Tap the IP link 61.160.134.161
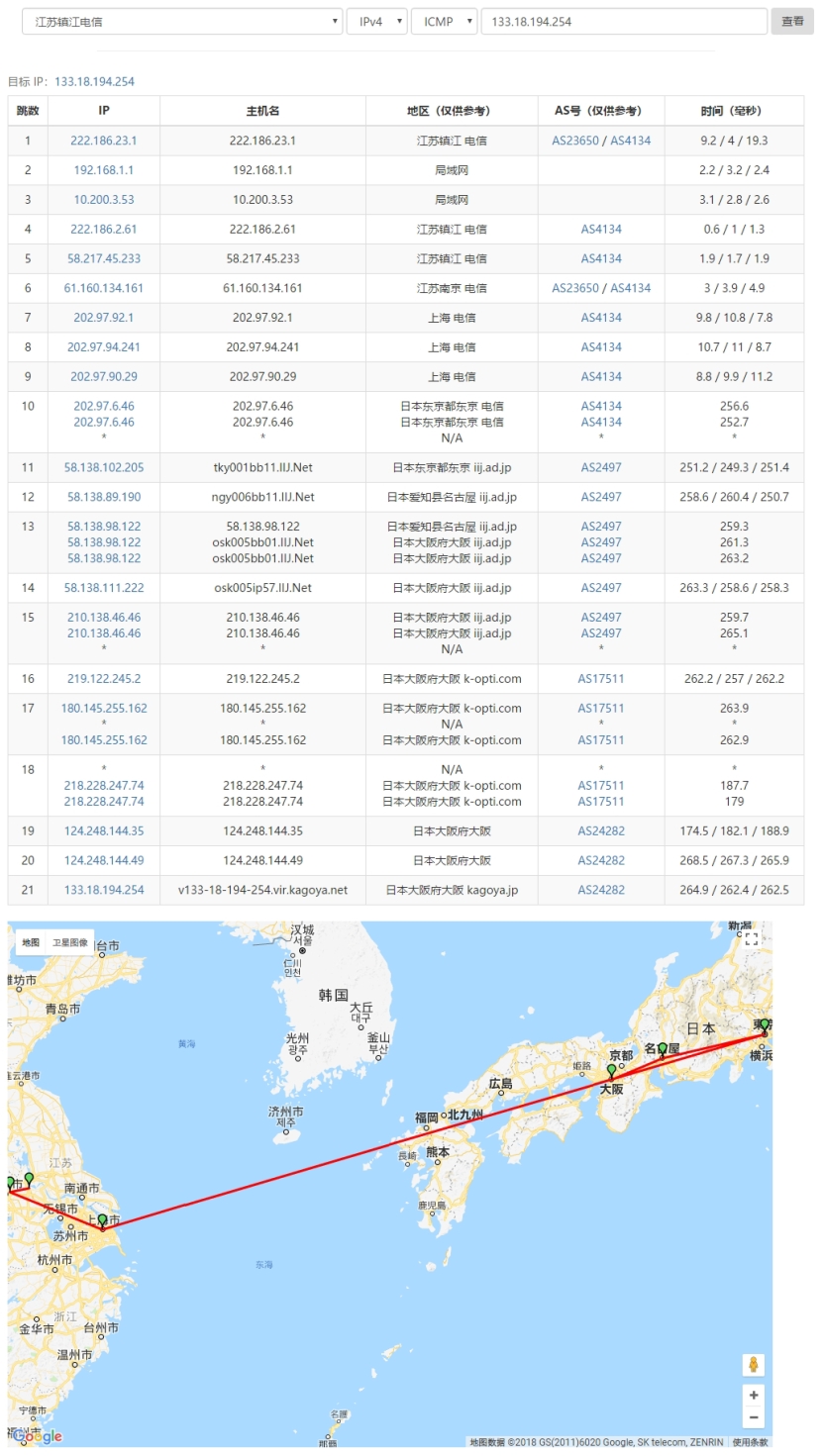 [x=104, y=288]
